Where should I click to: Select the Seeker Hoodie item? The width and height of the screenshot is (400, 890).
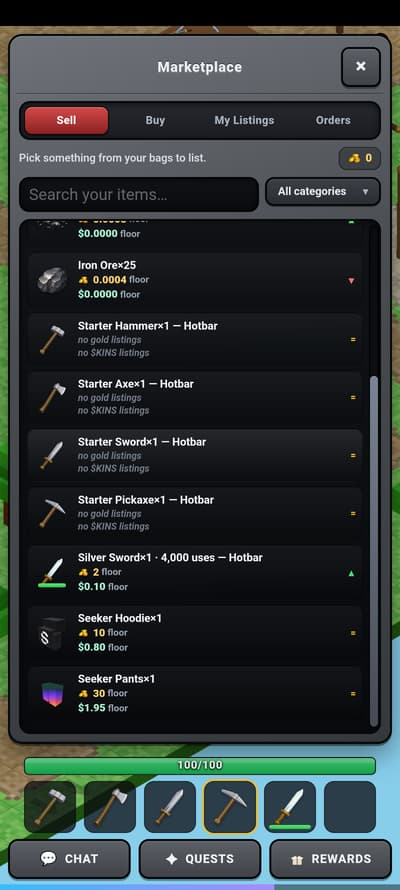click(195, 633)
